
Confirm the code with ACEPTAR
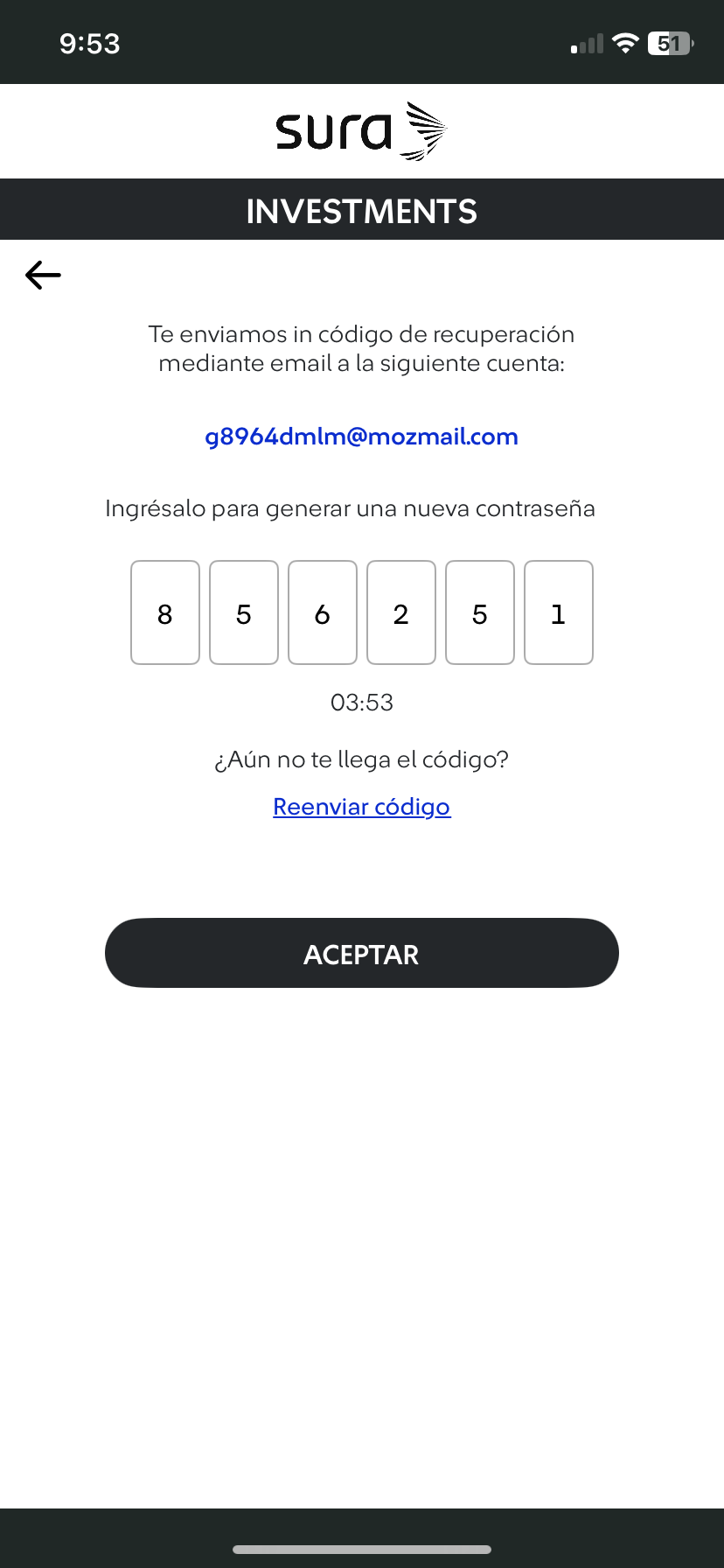click(361, 954)
